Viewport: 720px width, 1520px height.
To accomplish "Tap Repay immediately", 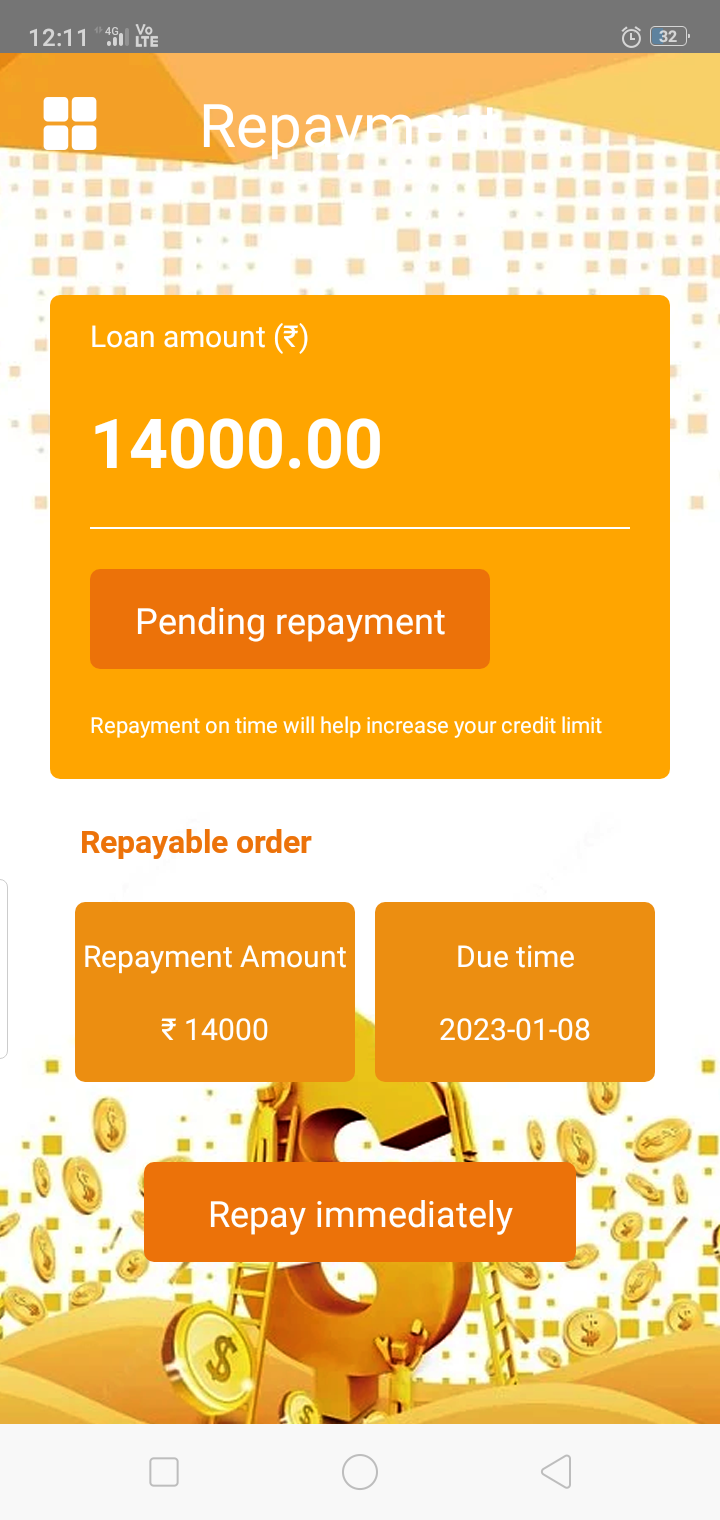I will click(x=360, y=1213).
